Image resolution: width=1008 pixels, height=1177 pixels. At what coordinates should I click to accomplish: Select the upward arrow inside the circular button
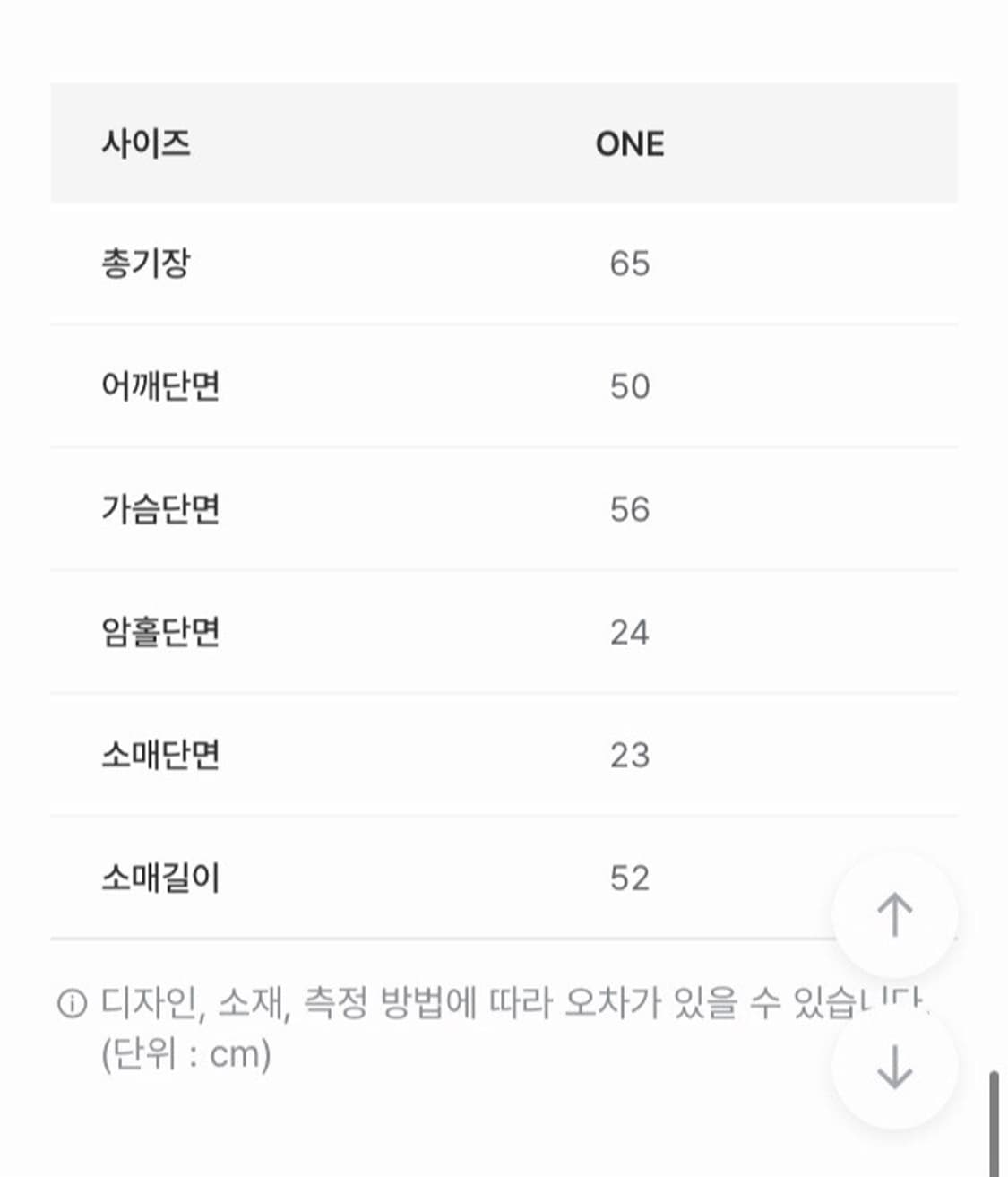tap(893, 916)
